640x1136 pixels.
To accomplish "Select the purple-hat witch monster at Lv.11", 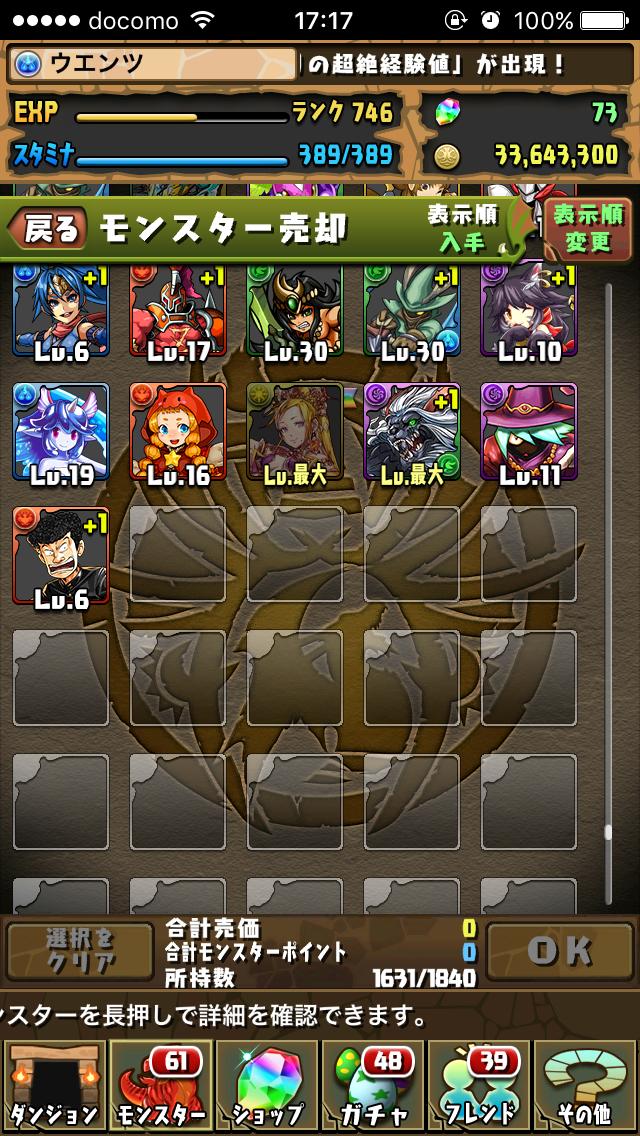I will 529,432.
